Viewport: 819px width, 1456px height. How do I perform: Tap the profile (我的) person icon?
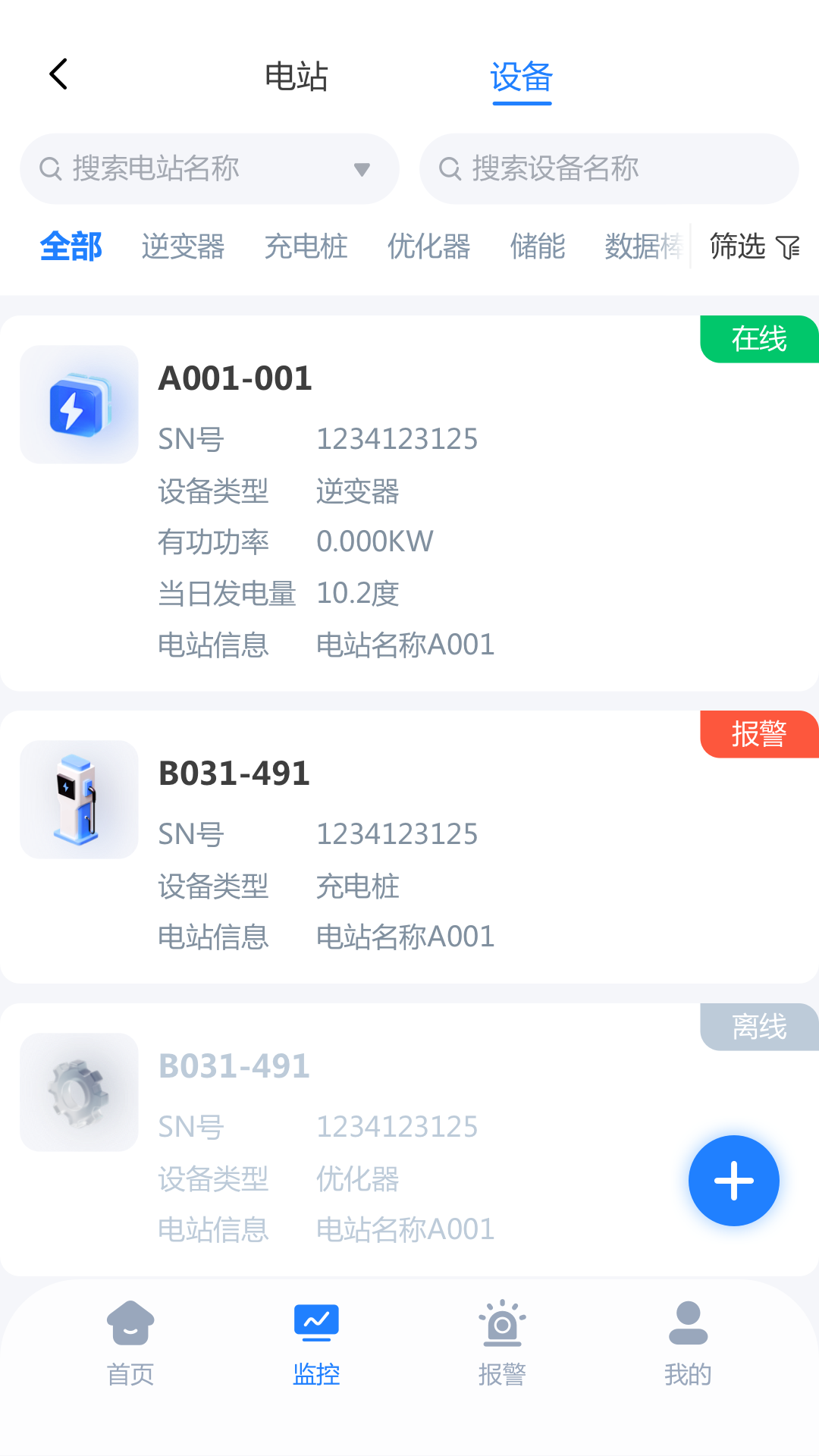pos(687,1321)
